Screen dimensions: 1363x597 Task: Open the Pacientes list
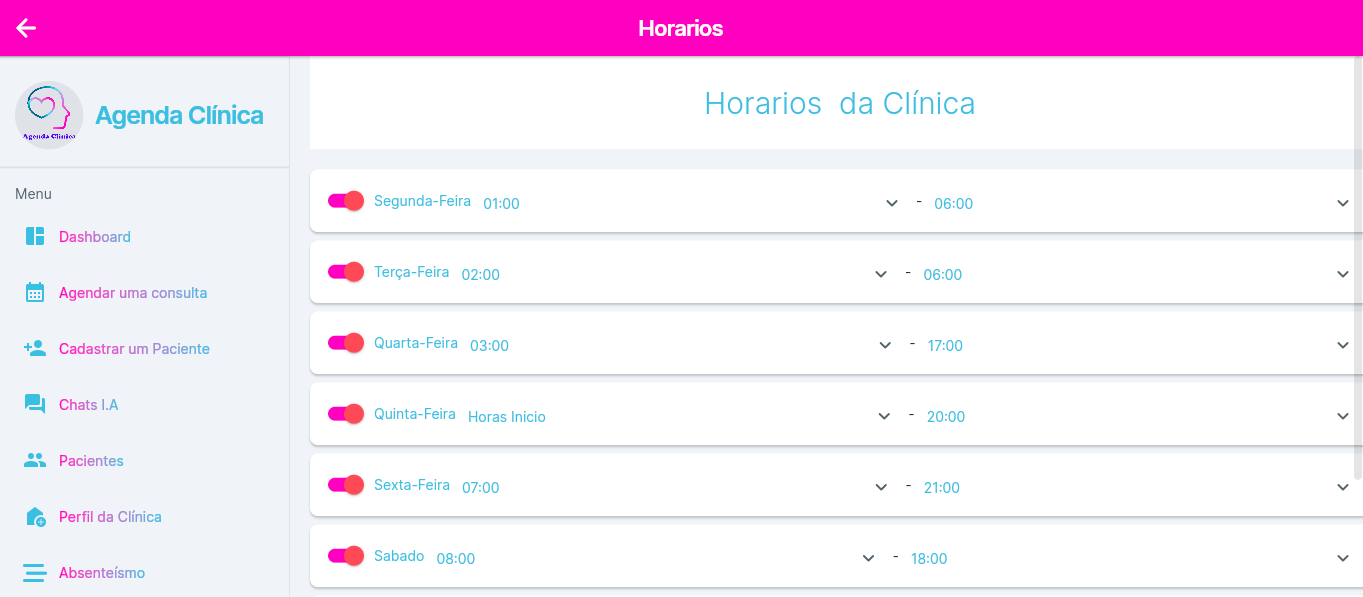pyautogui.click(x=91, y=461)
